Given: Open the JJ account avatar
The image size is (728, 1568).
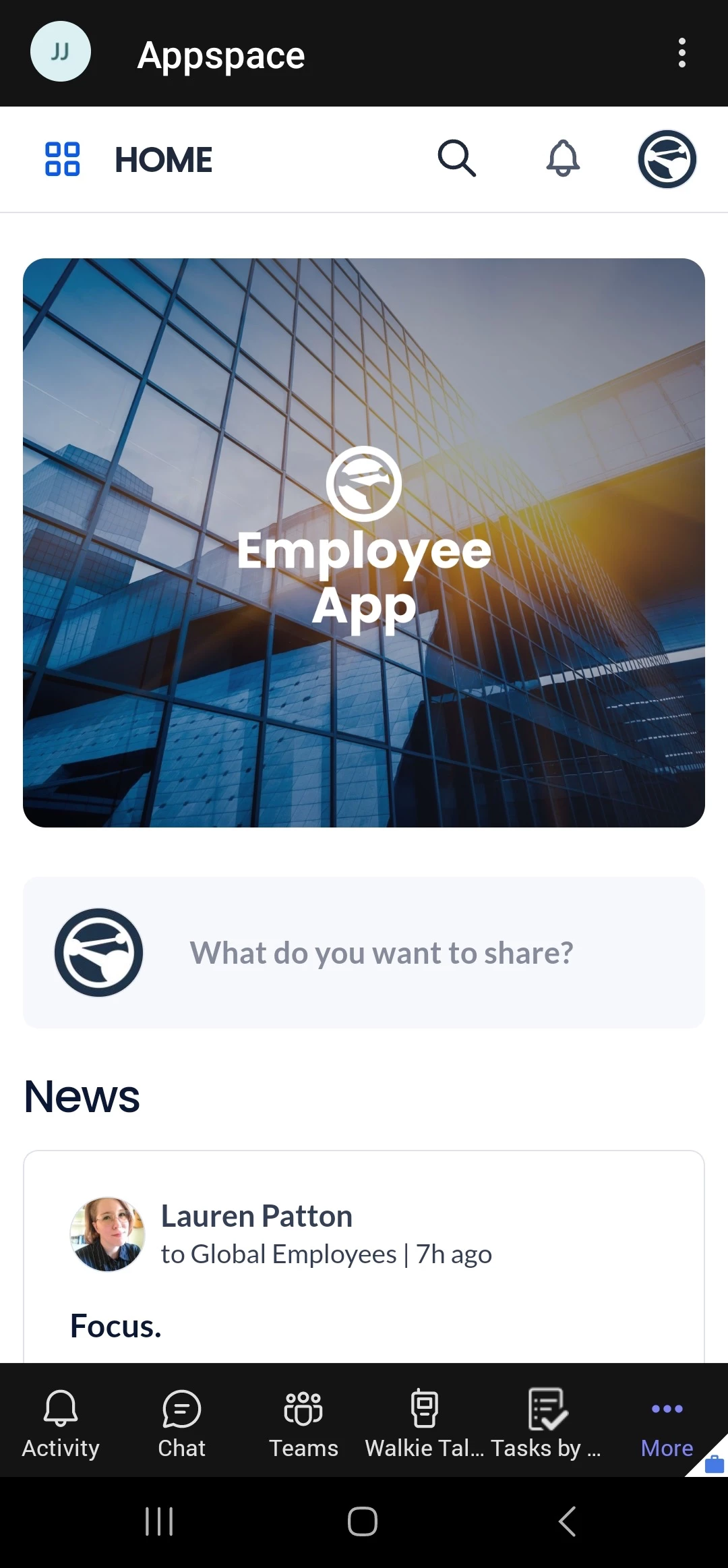Looking at the screenshot, I should click(61, 52).
